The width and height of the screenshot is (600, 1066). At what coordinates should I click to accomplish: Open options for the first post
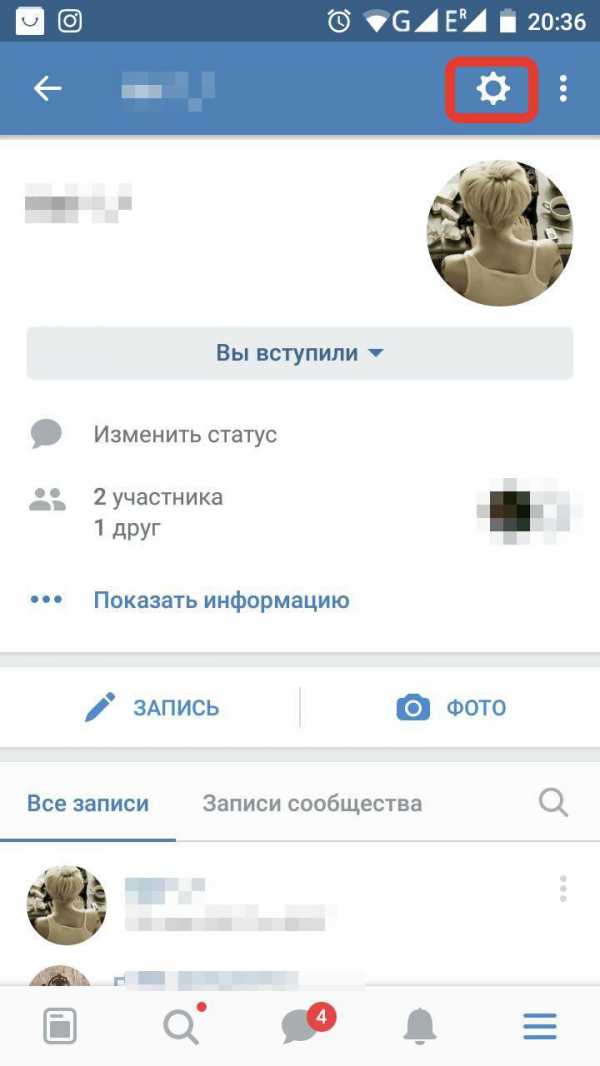tap(563, 889)
